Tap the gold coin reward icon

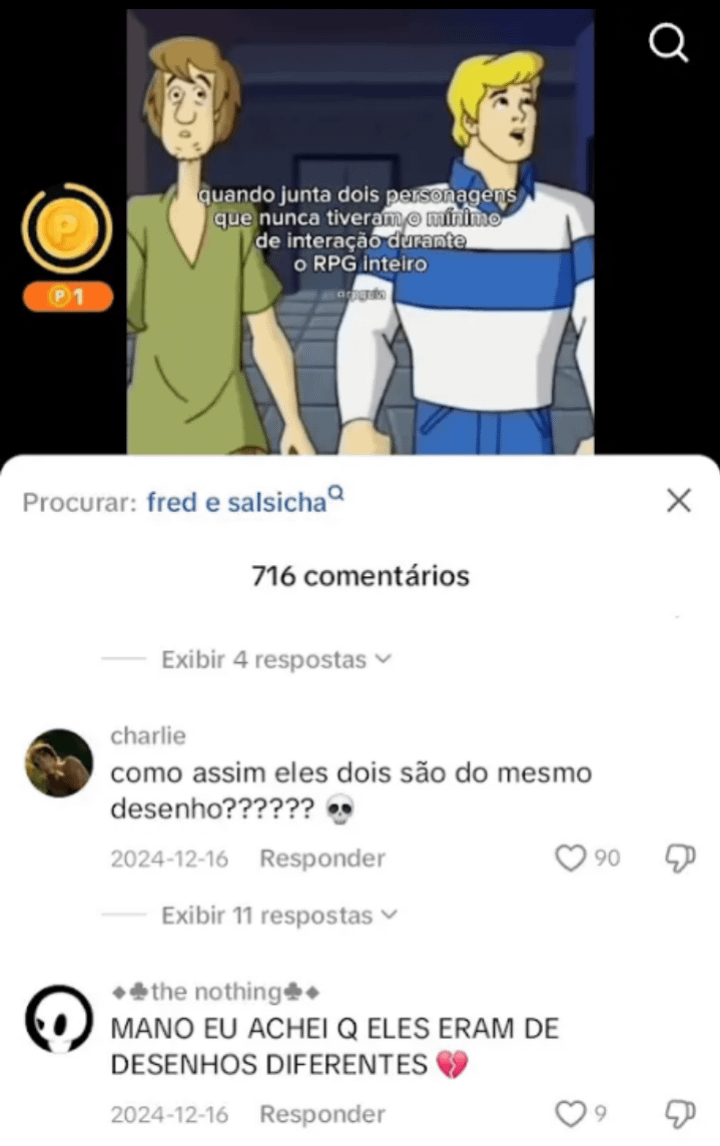(67, 231)
